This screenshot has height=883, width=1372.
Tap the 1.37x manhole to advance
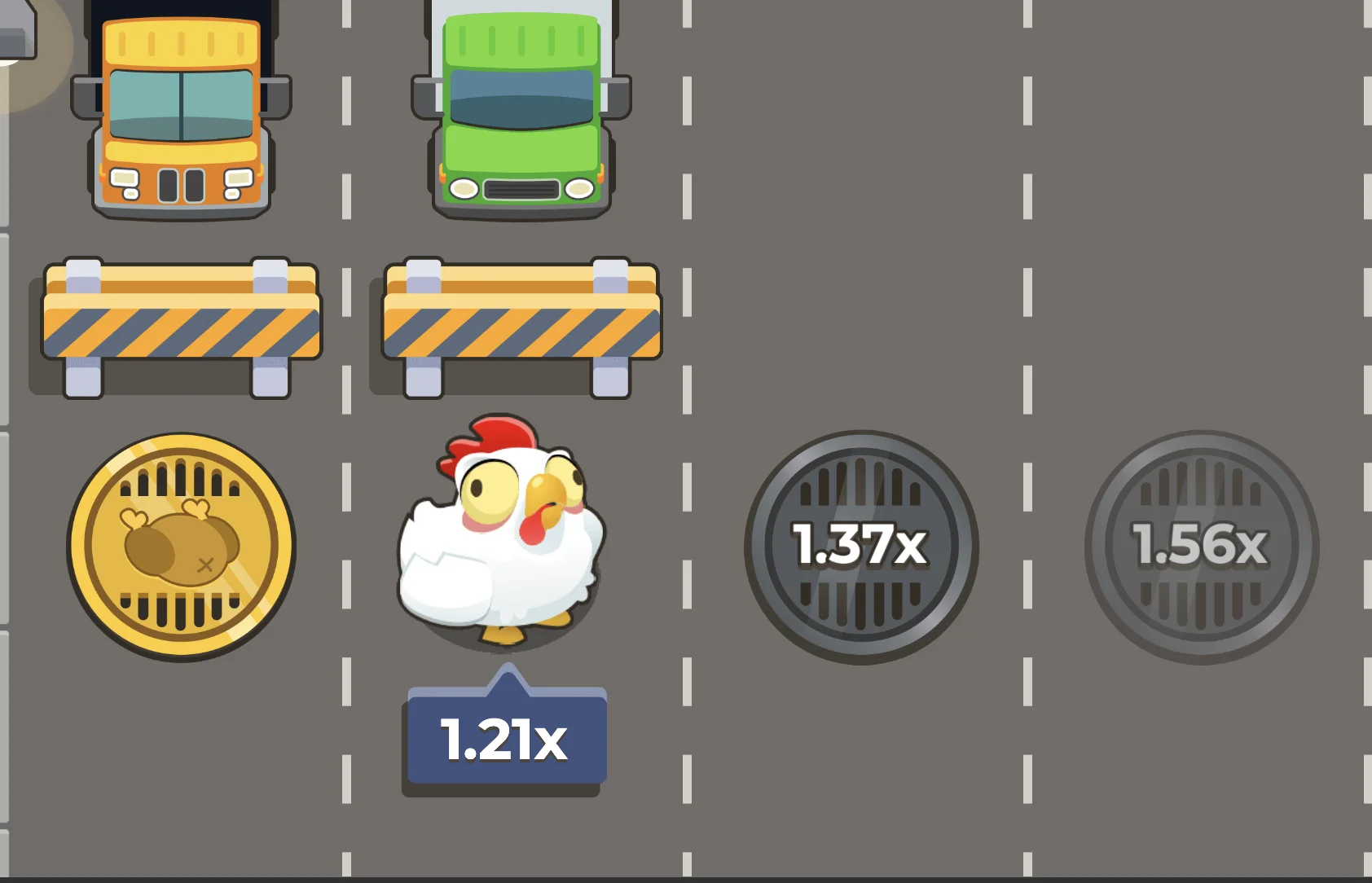[861, 547]
